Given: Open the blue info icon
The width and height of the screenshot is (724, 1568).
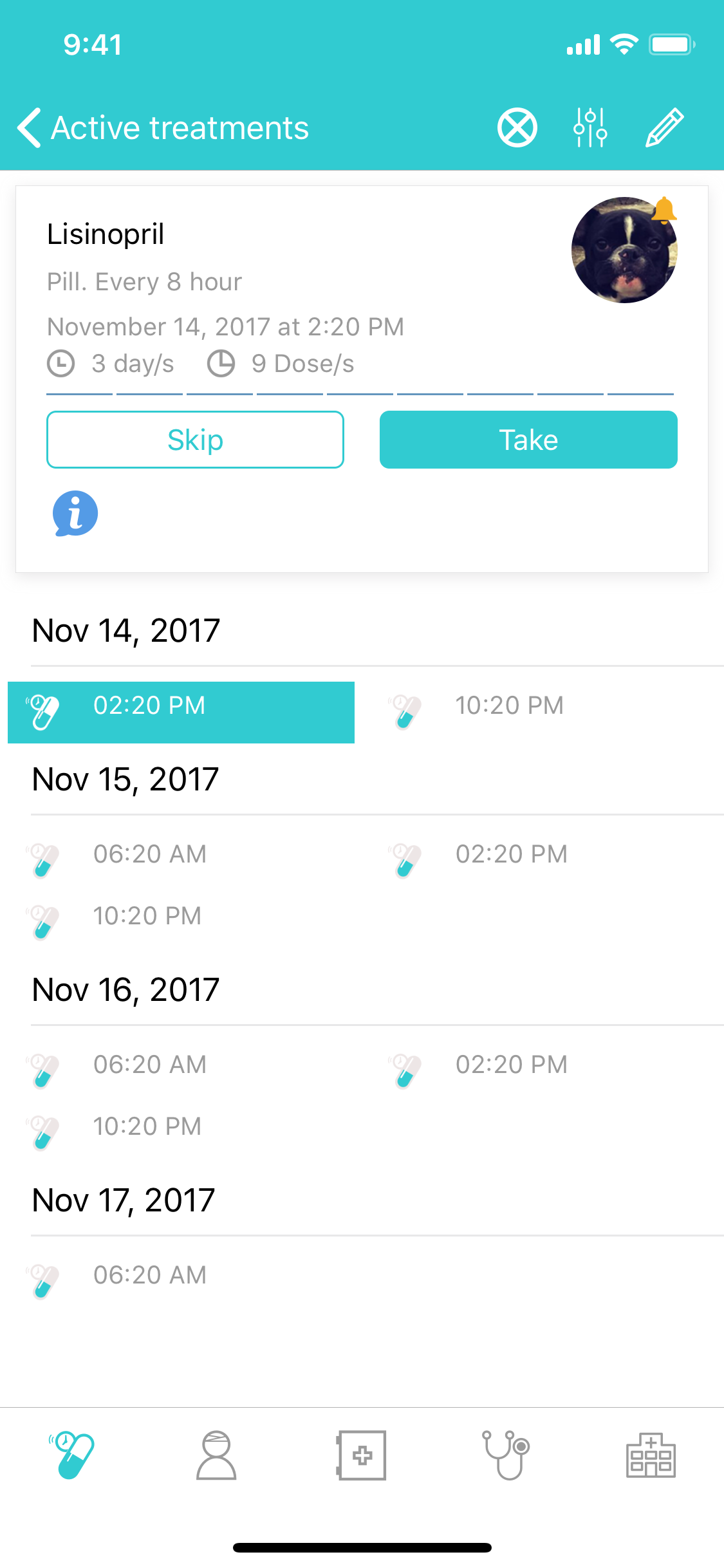Looking at the screenshot, I should pos(75,514).
